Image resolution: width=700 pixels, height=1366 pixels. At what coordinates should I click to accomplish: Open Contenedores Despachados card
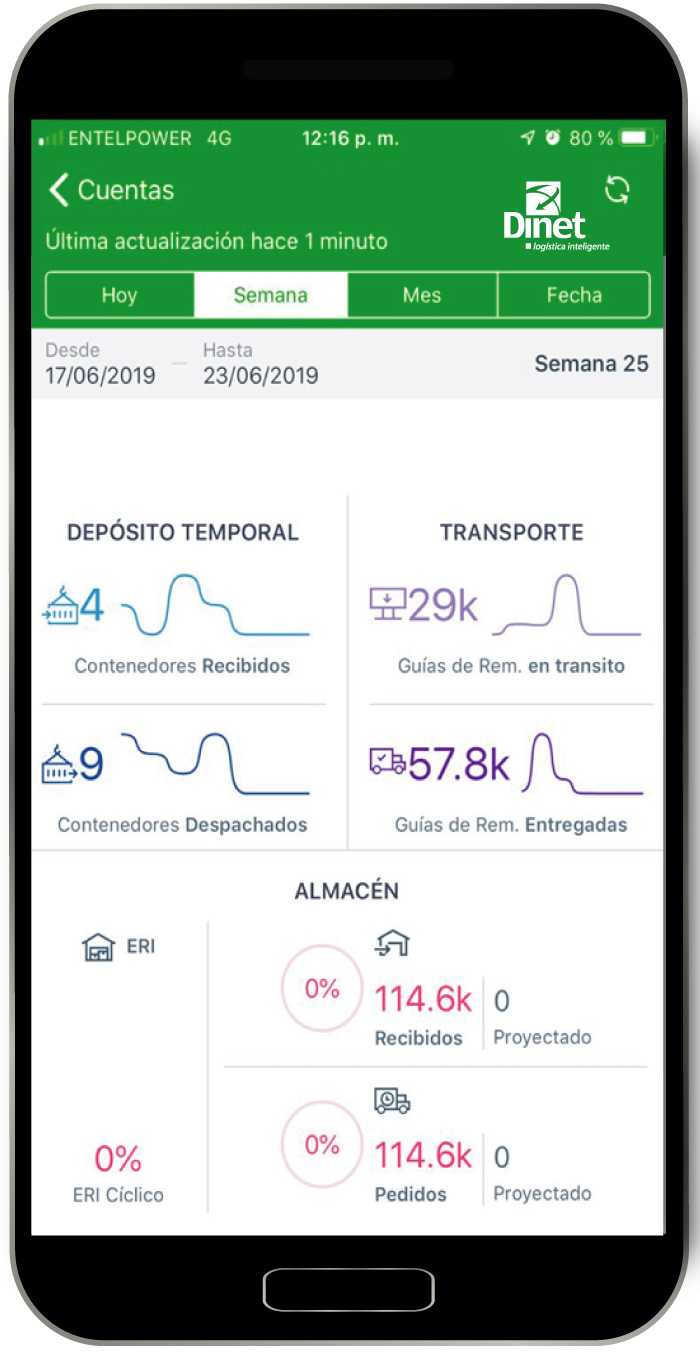coord(182,780)
